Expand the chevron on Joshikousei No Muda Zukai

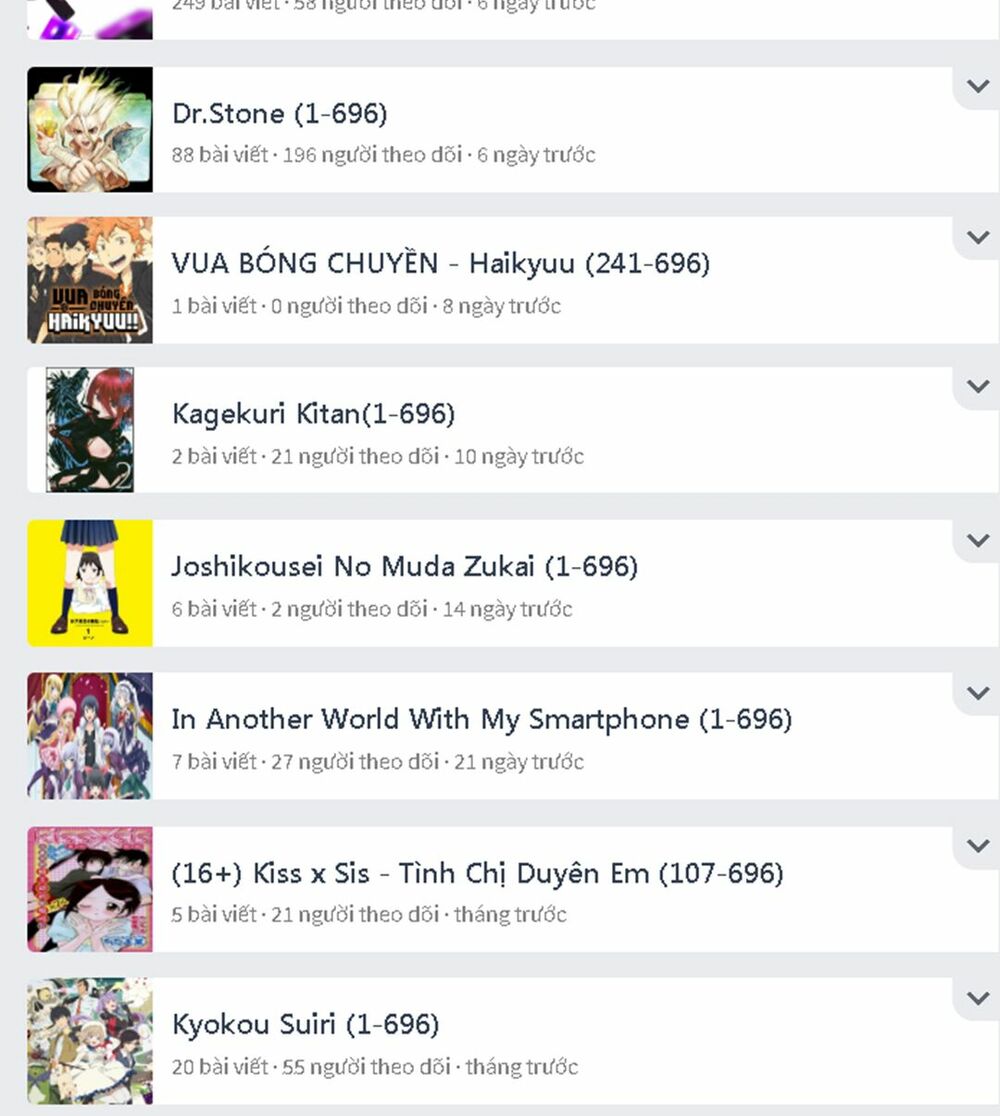tap(977, 540)
